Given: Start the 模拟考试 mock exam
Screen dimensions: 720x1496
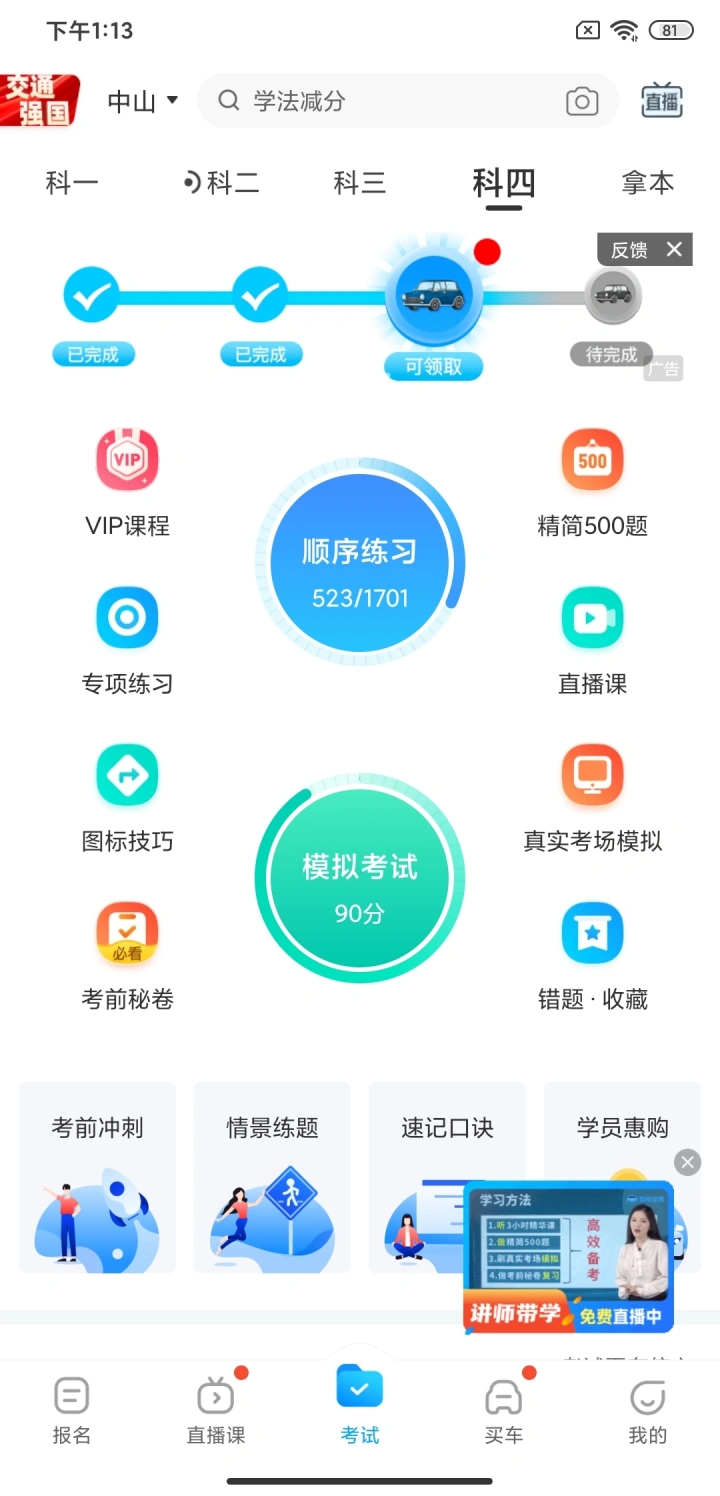Looking at the screenshot, I should (359, 882).
